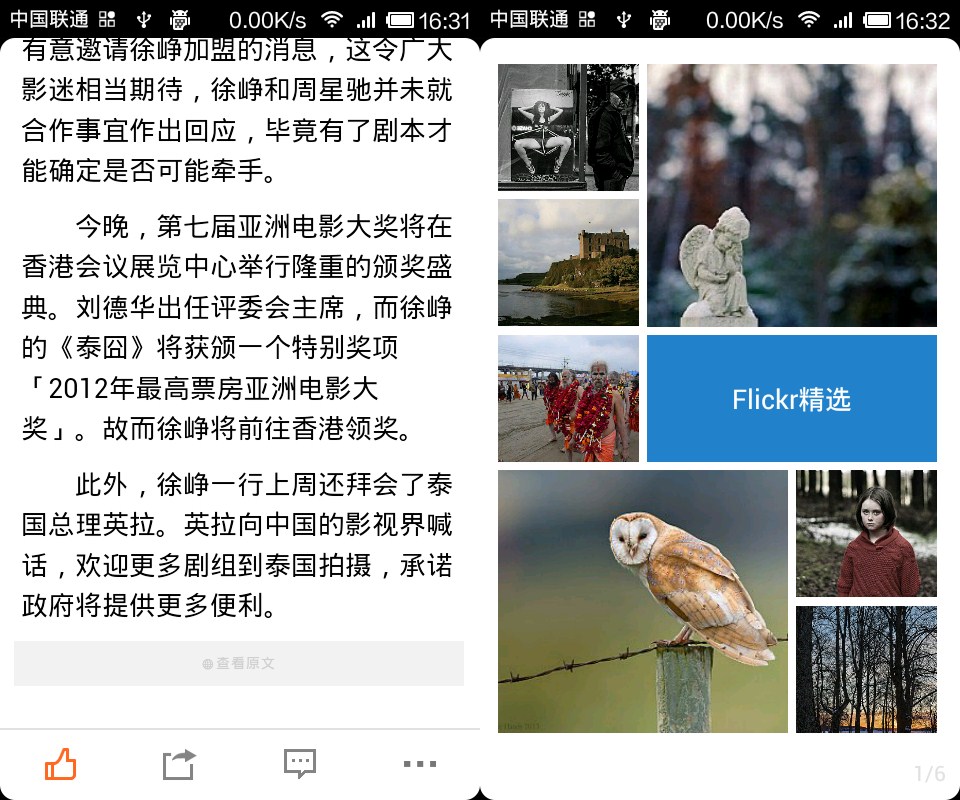Open the black and white poster photo
This screenshot has width=960, height=800.
coord(568,127)
